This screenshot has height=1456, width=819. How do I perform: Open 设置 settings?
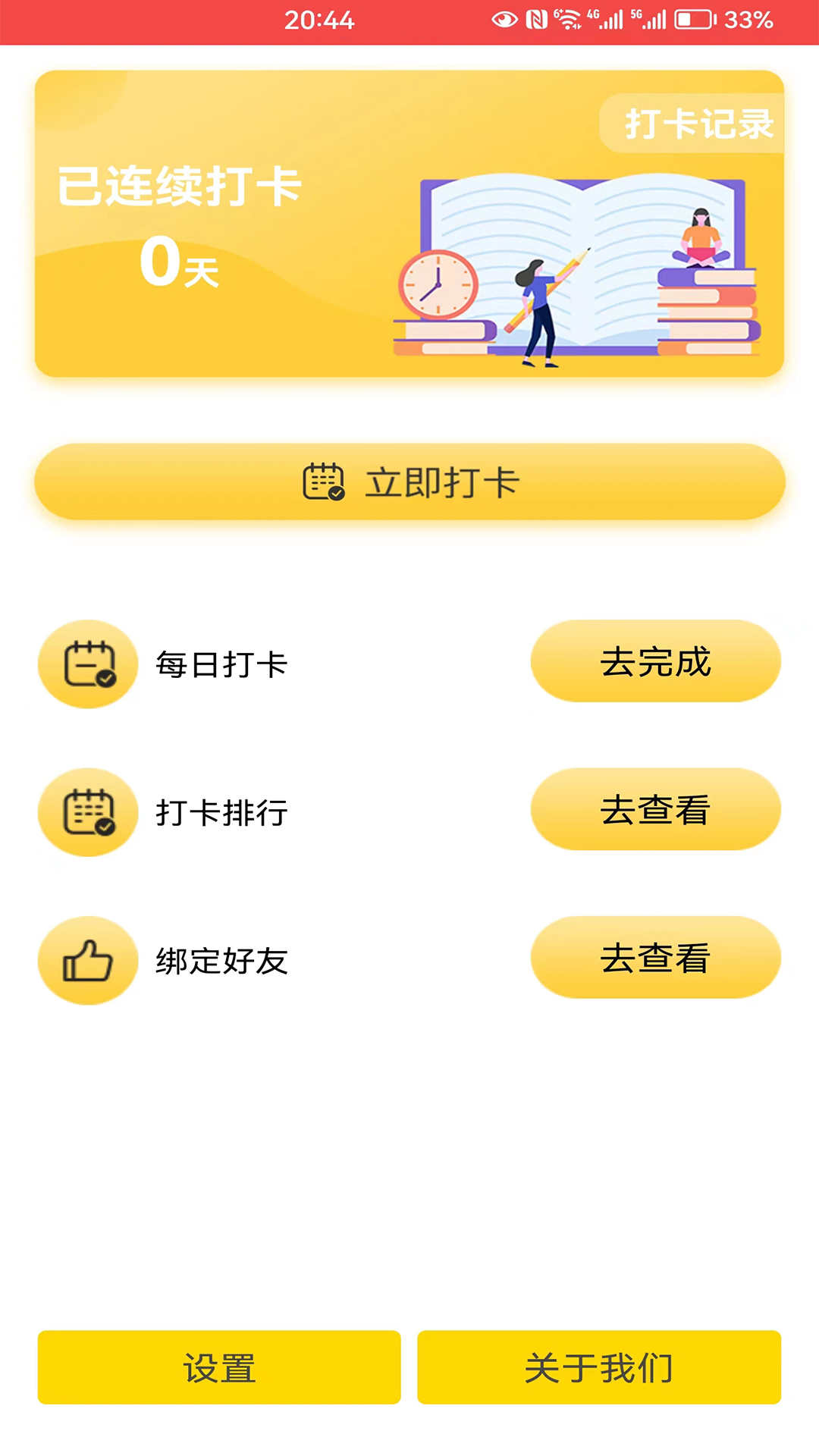pos(219,1367)
